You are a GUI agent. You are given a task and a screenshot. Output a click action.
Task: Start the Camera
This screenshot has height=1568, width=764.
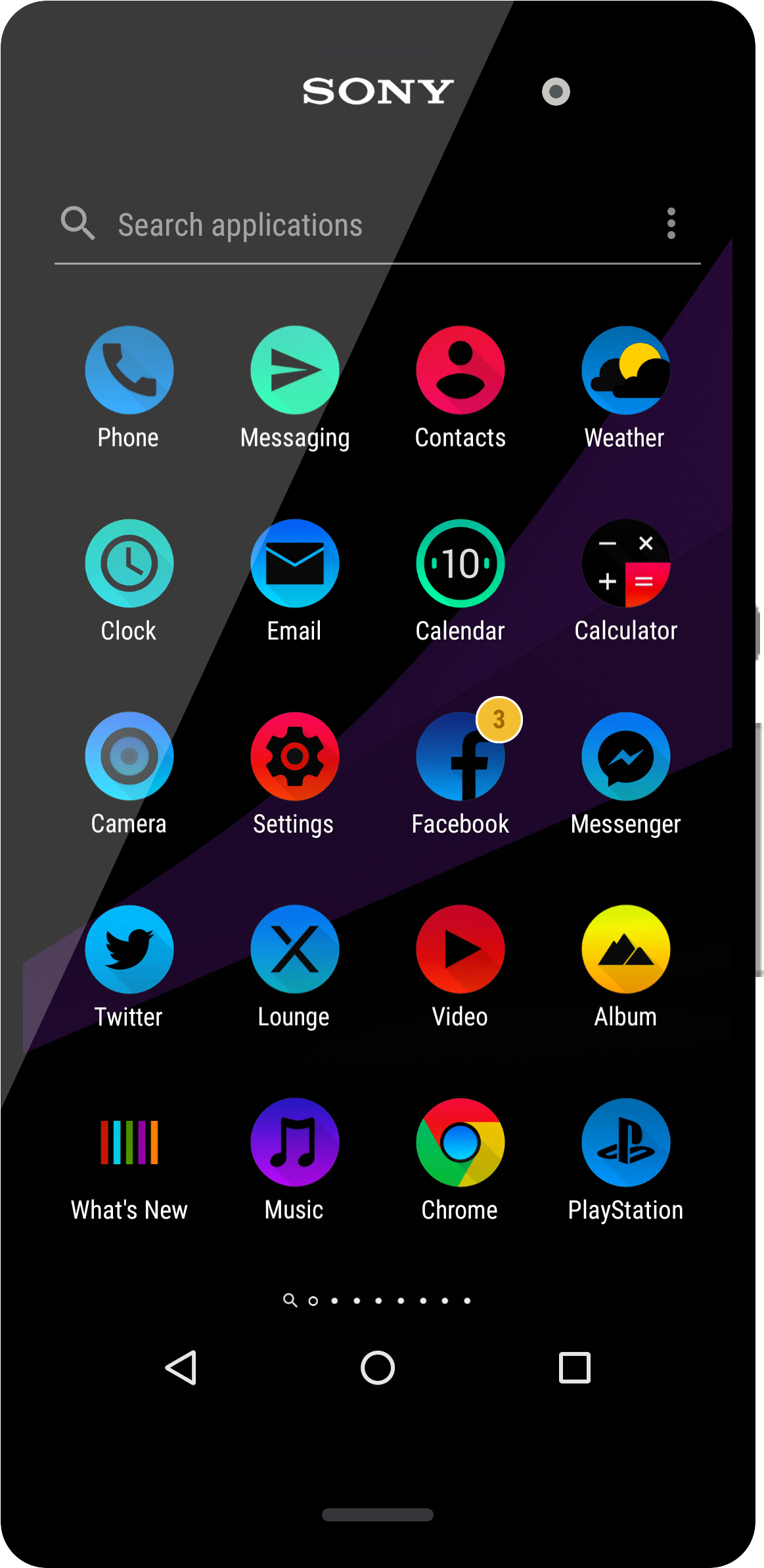(129, 756)
